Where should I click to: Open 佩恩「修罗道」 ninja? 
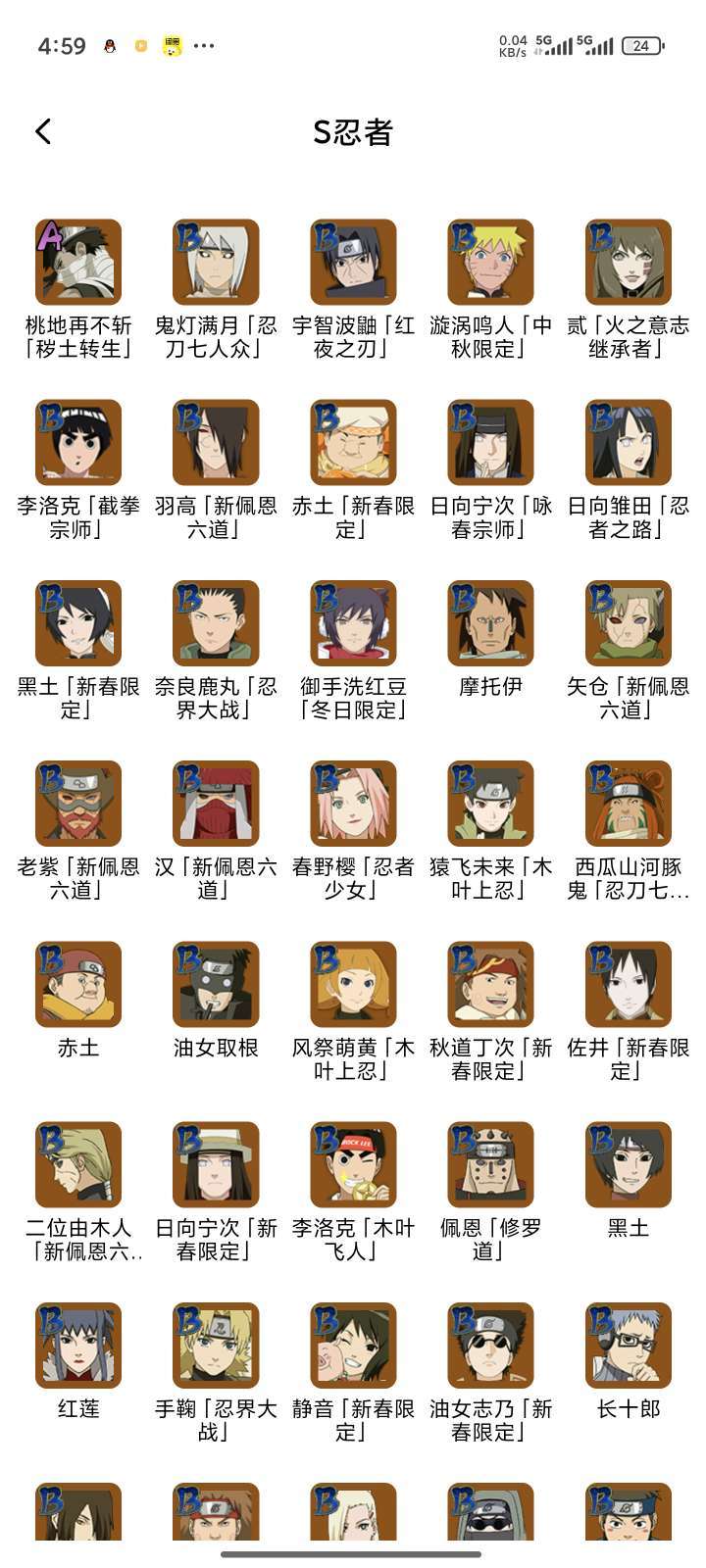pos(490,1164)
